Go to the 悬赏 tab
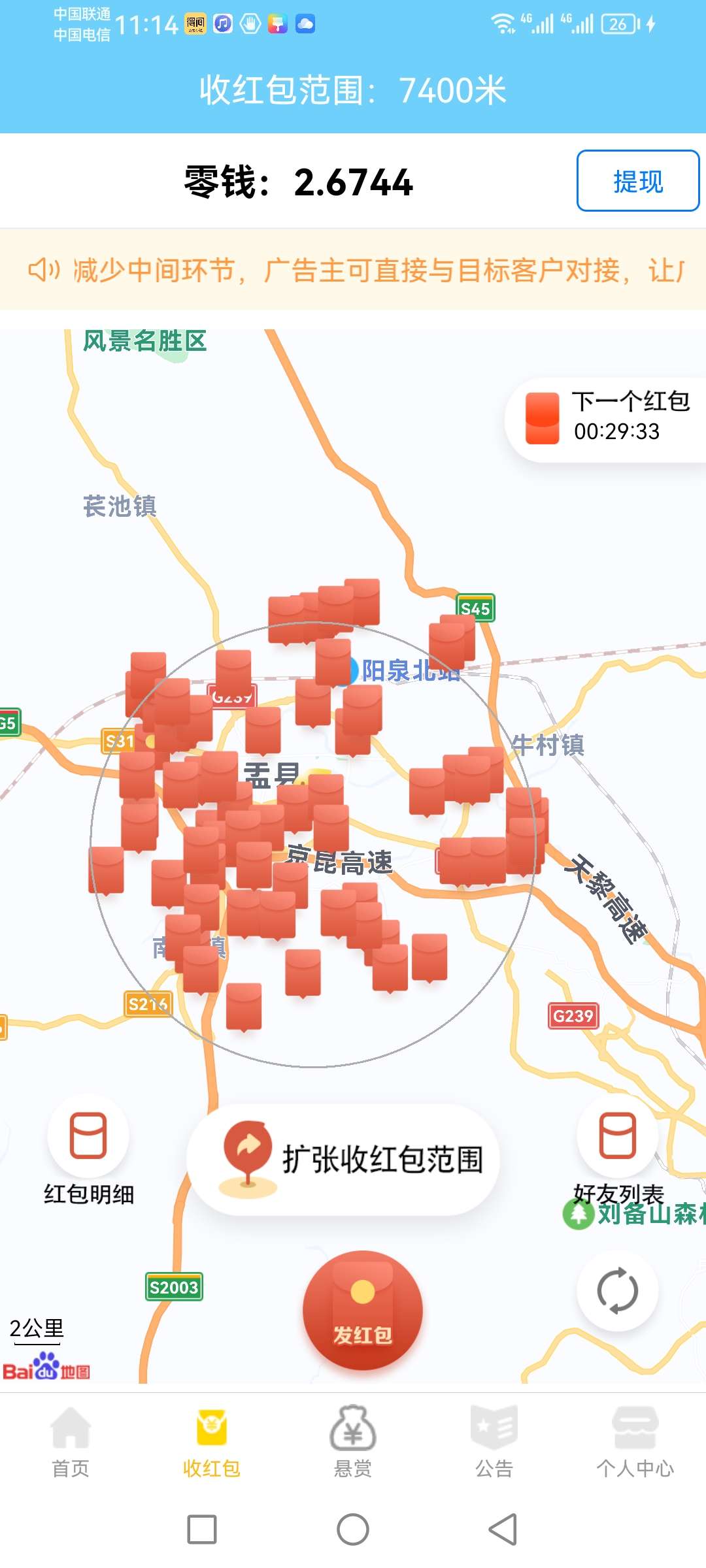This screenshot has width=706, height=1568. pos(353,1442)
